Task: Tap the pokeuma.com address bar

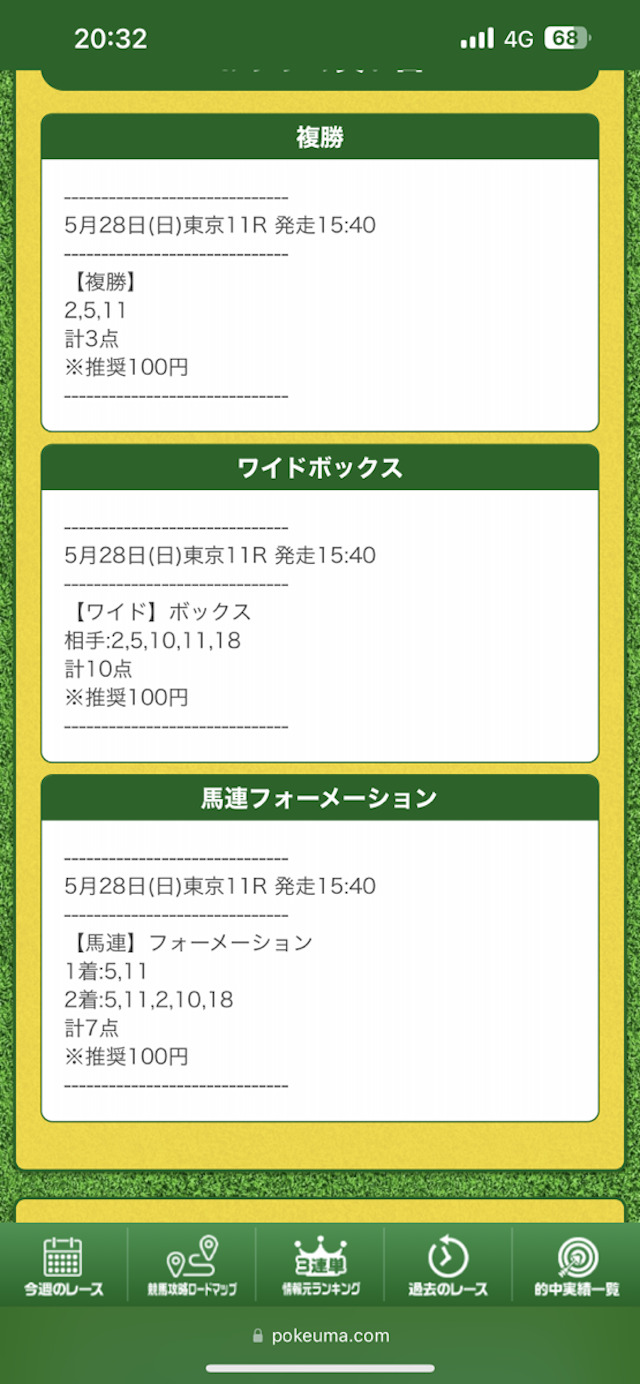Action: click(x=320, y=1335)
